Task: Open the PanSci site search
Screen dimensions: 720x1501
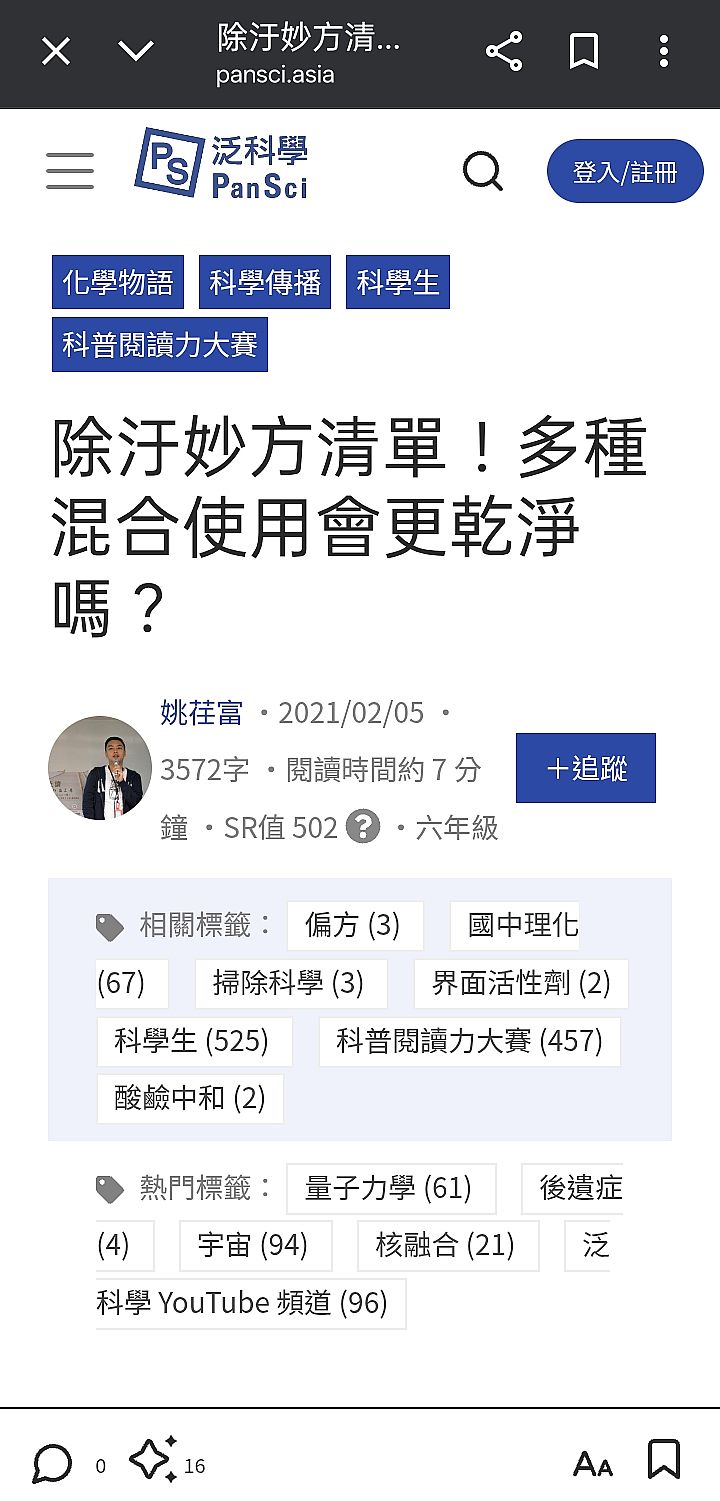Action: click(483, 171)
